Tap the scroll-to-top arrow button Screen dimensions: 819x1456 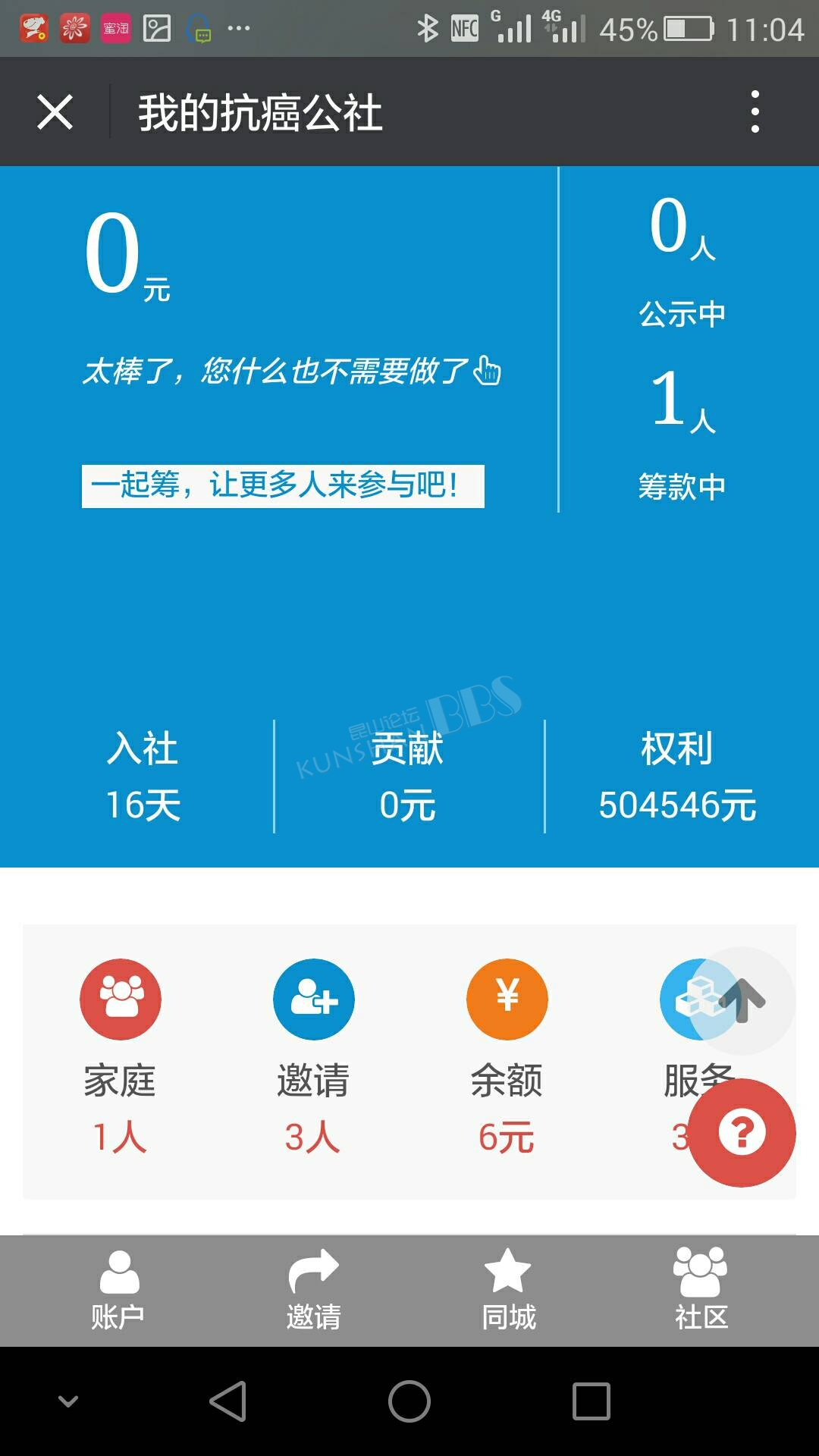coord(742,1000)
